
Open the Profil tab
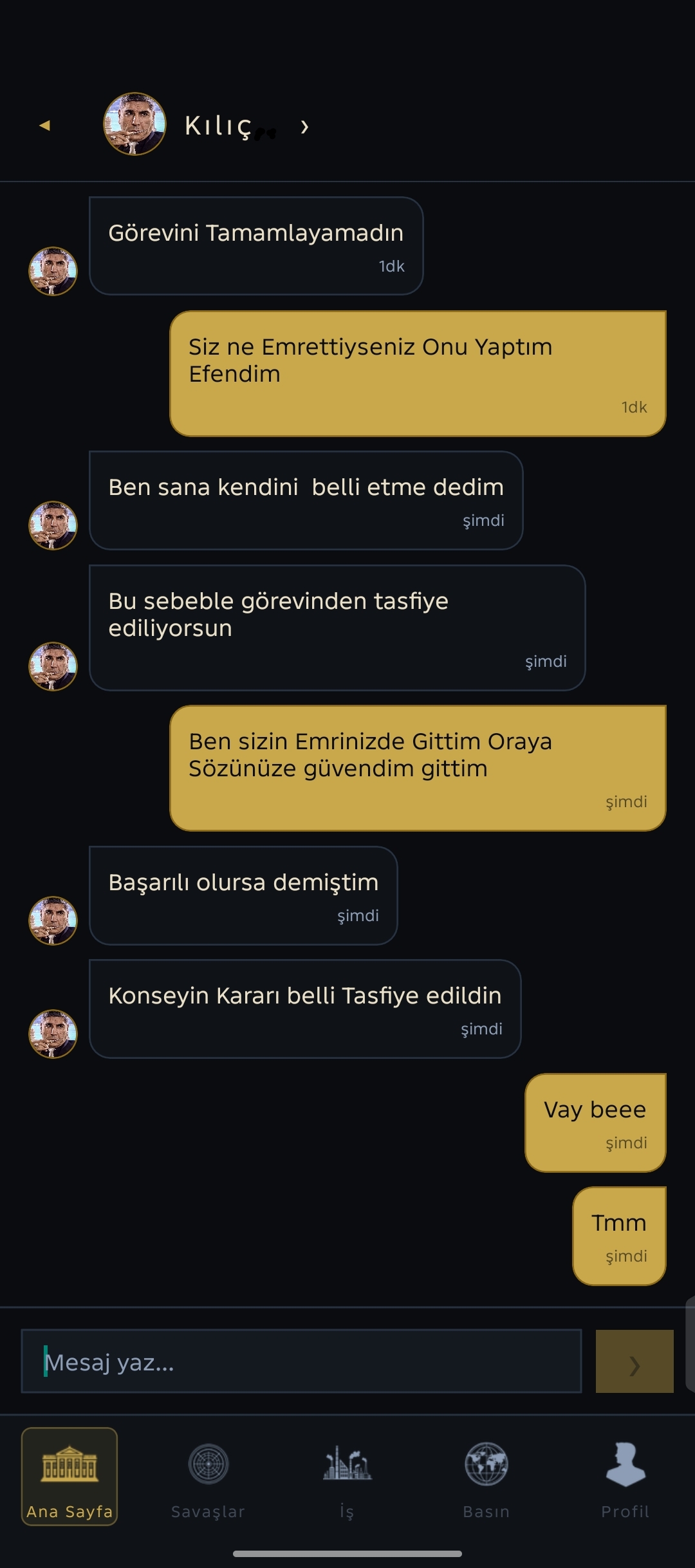click(625, 1480)
